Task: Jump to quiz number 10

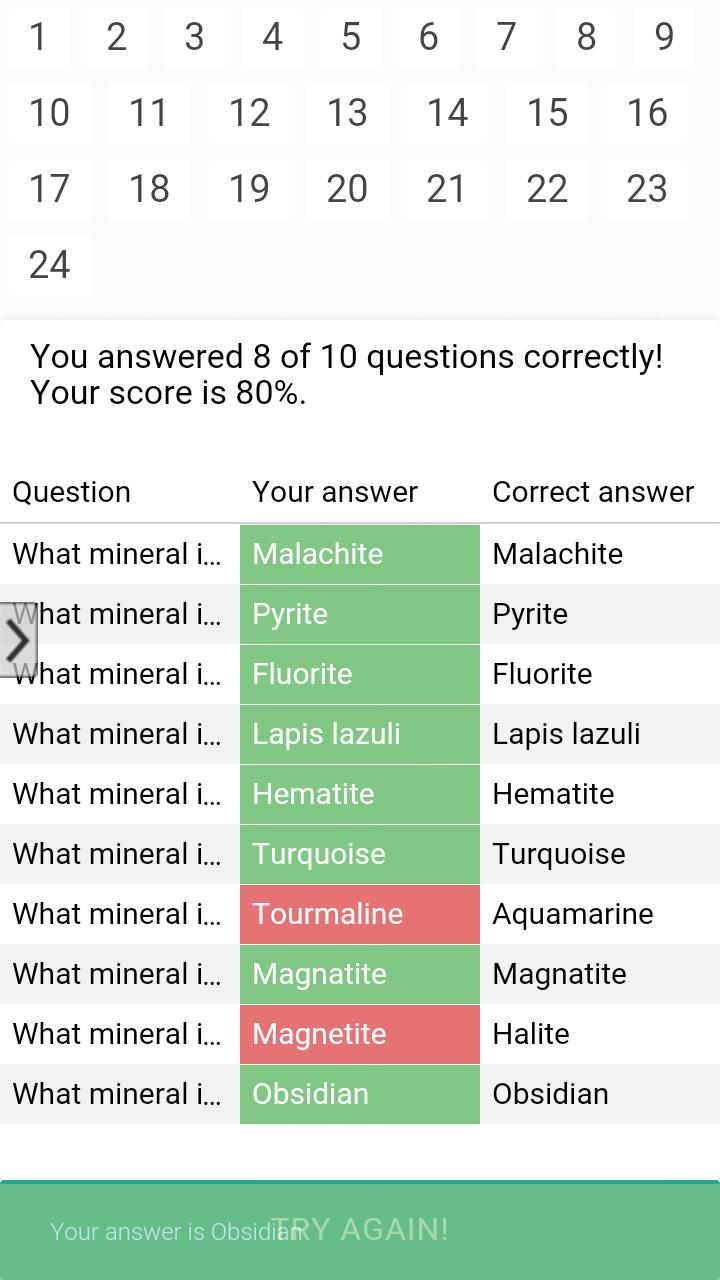Action: click(x=49, y=113)
